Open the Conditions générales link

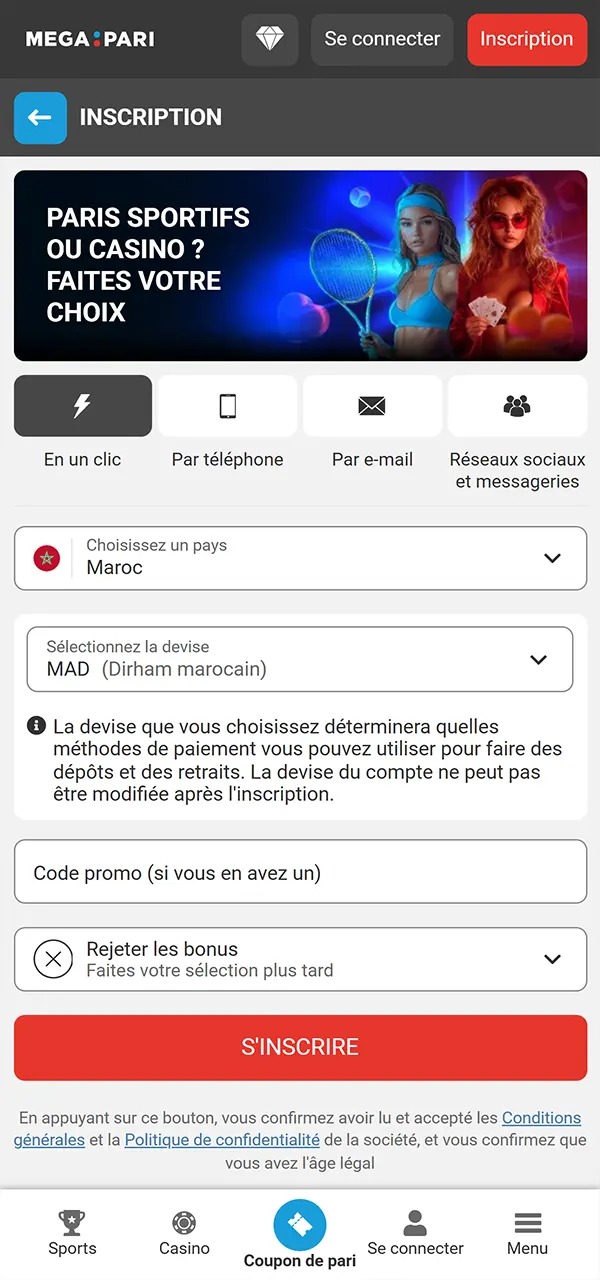pyautogui.click(x=540, y=1118)
